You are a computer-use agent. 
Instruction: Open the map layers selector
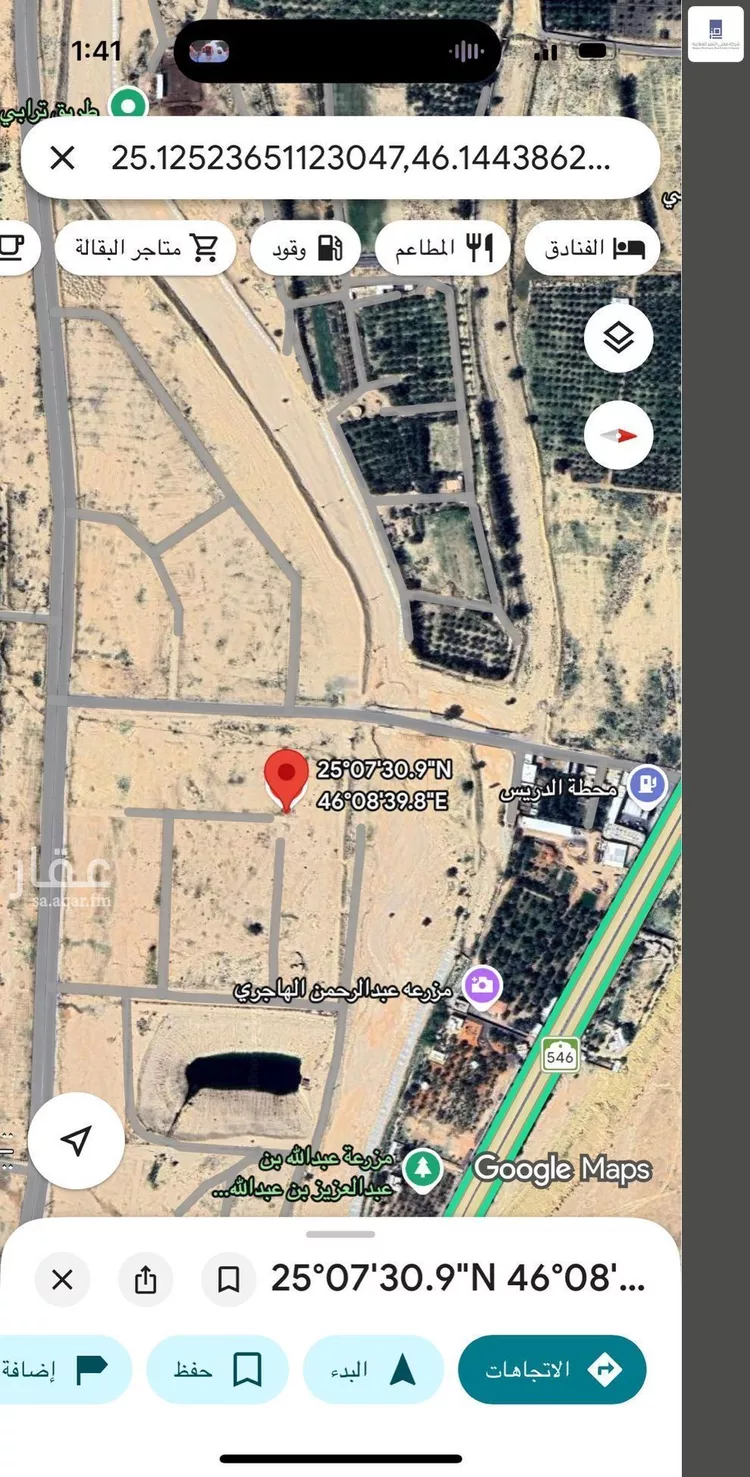619,338
